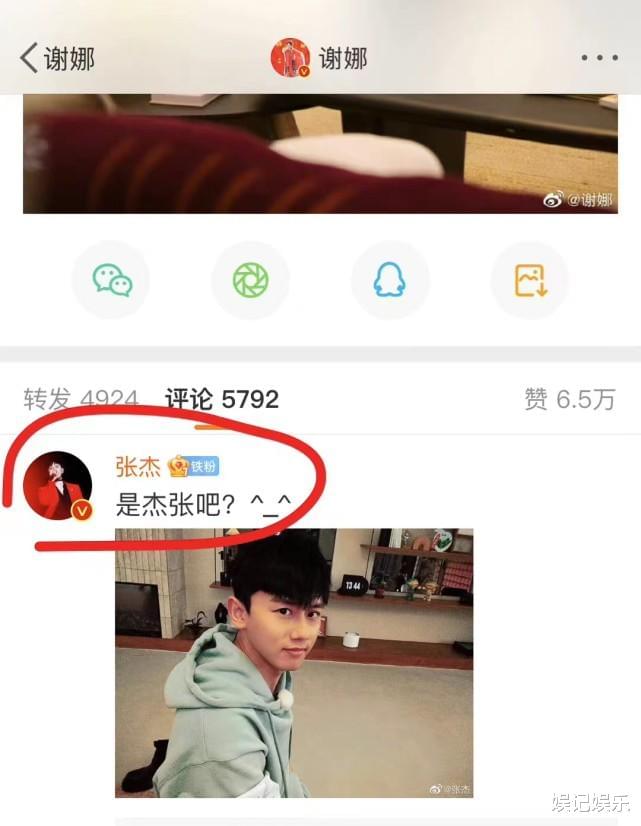Share the post to QQ

tap(390, 280)
